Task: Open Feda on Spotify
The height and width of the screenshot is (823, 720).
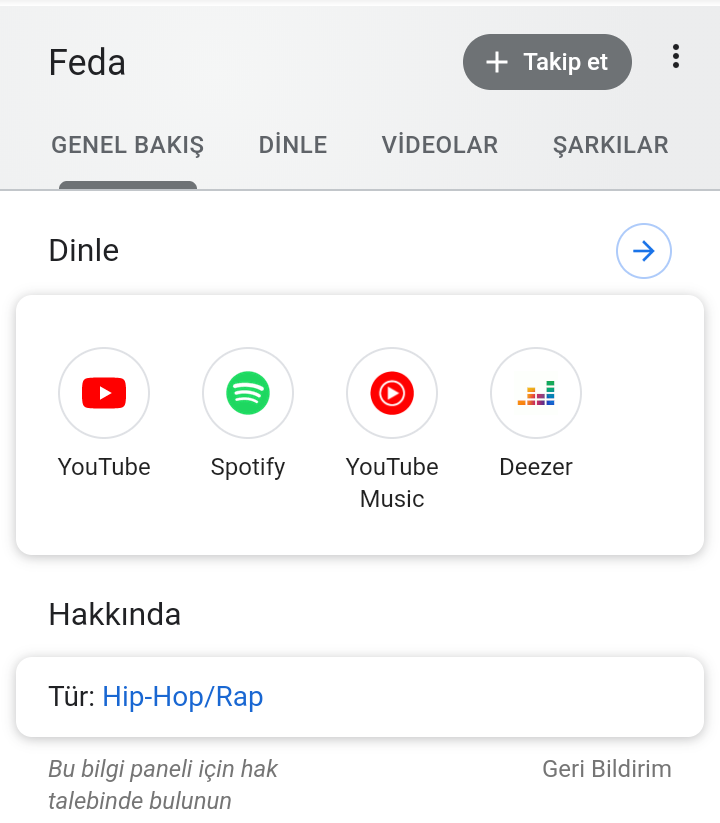Action: 248,413
